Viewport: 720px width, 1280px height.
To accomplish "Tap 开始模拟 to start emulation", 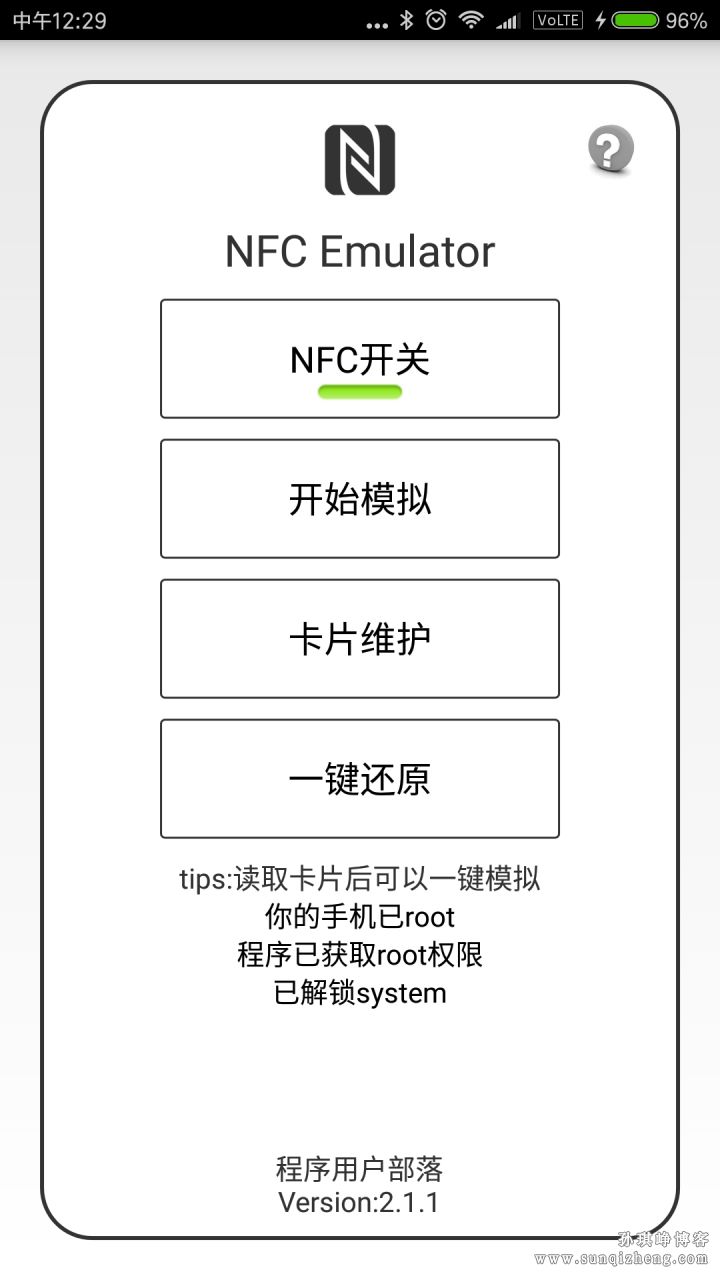I will click(360, 499).
